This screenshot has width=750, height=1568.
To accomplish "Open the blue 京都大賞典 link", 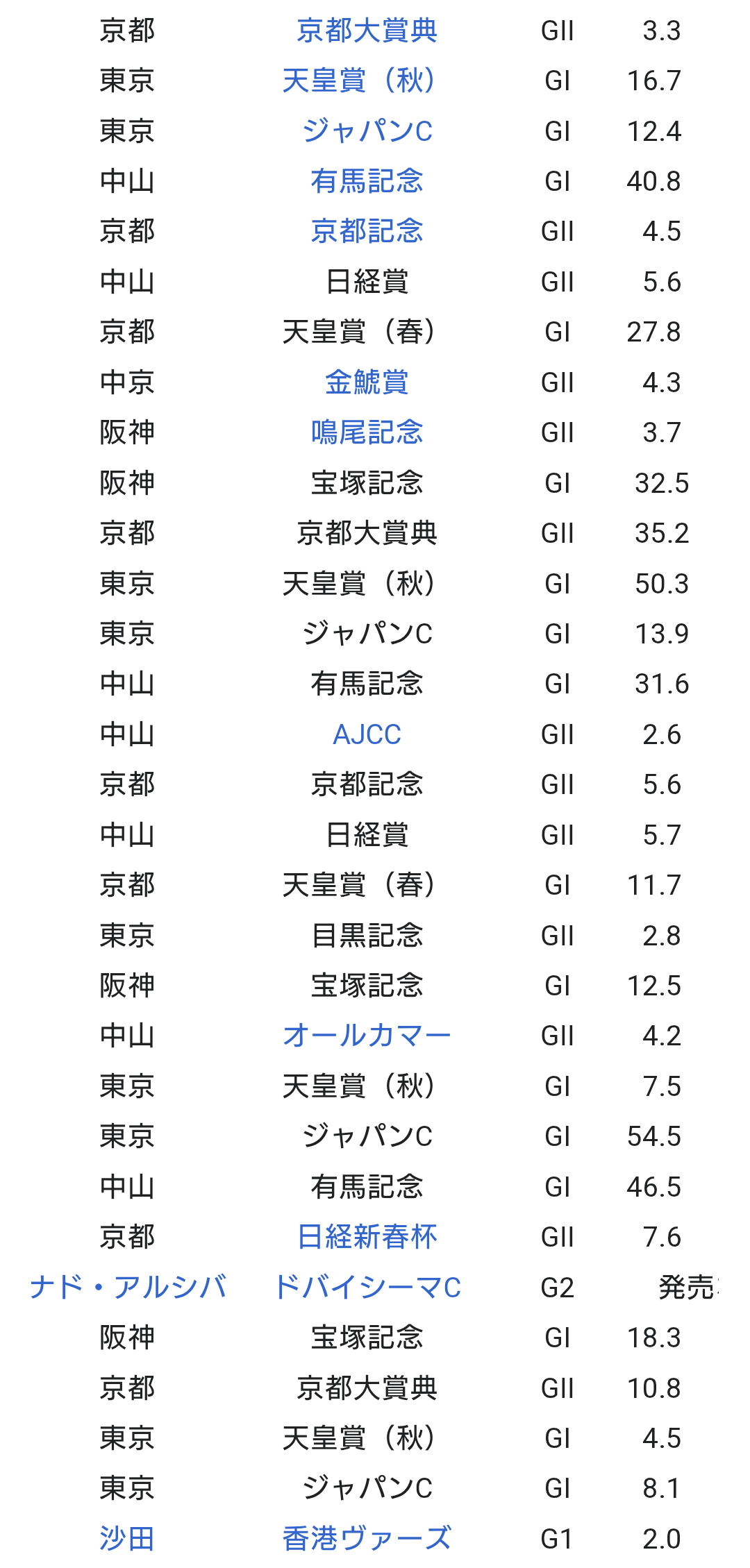I will [x=367, y=31].
